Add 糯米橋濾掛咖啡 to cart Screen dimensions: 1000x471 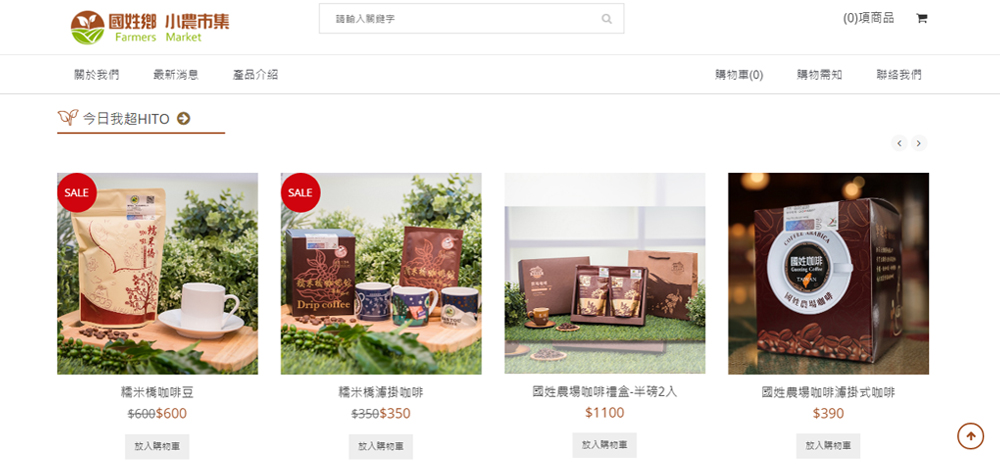[x=381, y=446]
